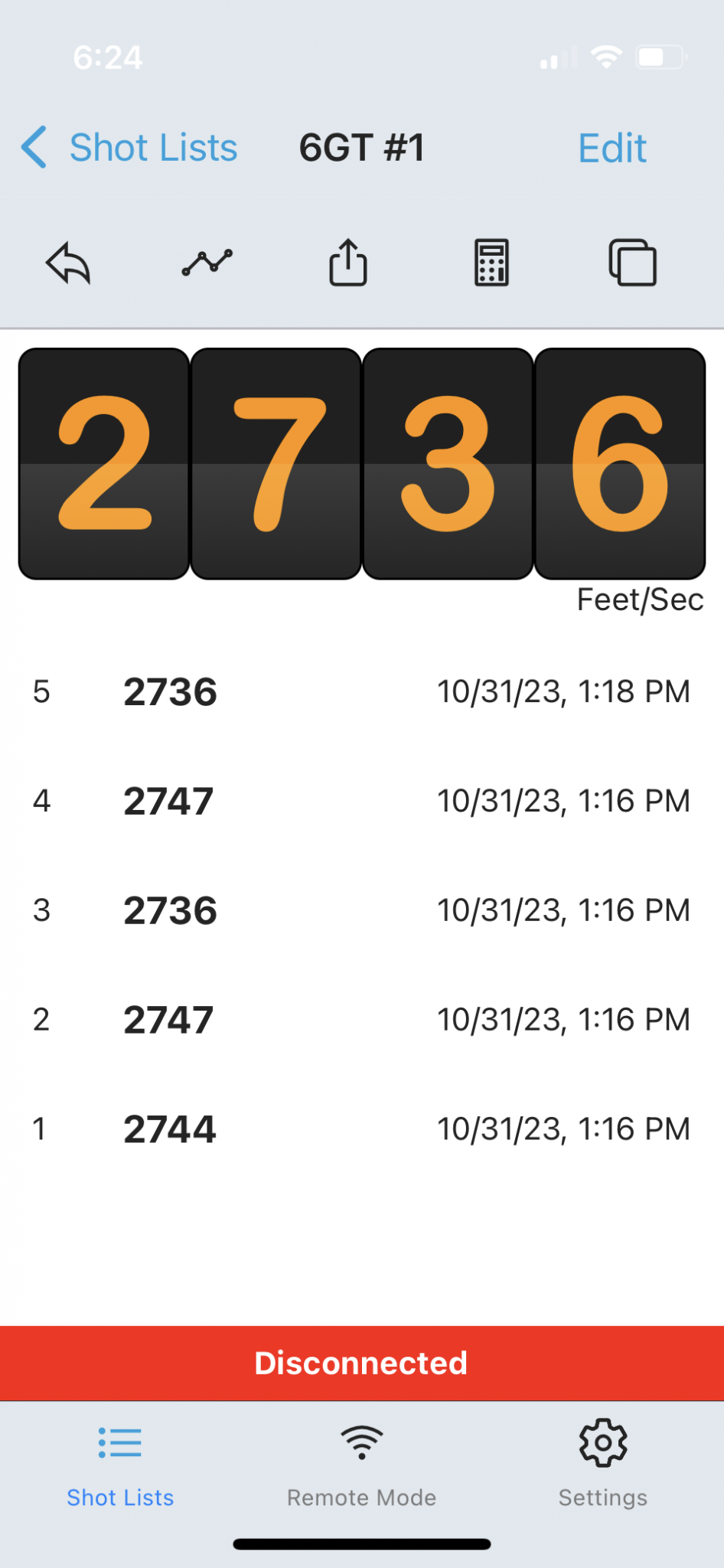724x1568 pixels.
Task: Go back to Shot Lists
Action: [129, 147]
